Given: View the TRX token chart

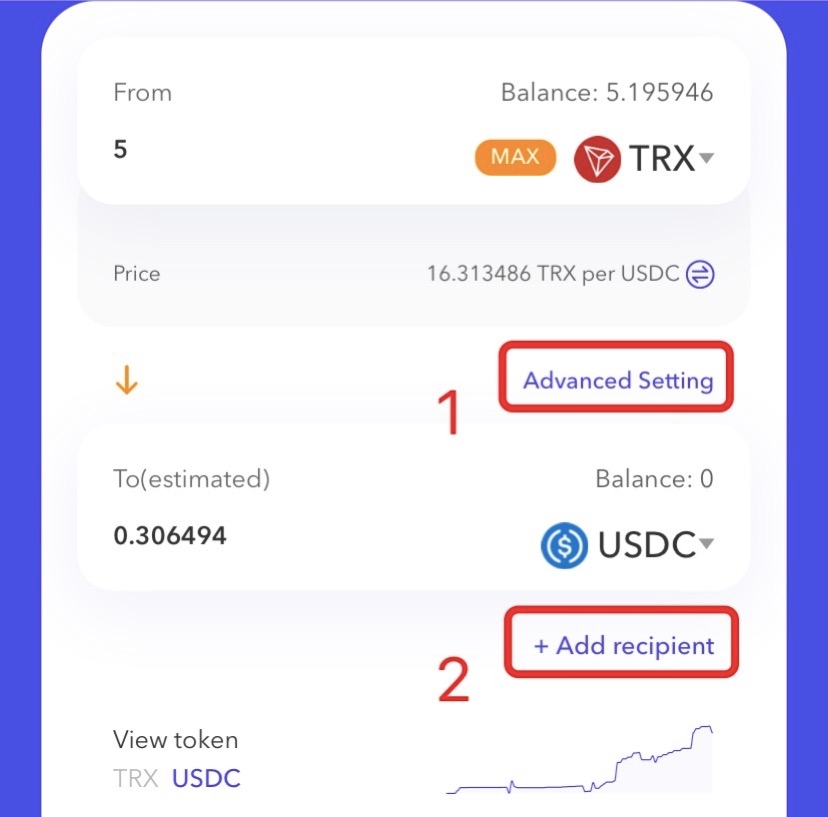Looking at the screenshot, I should [135, 778].
